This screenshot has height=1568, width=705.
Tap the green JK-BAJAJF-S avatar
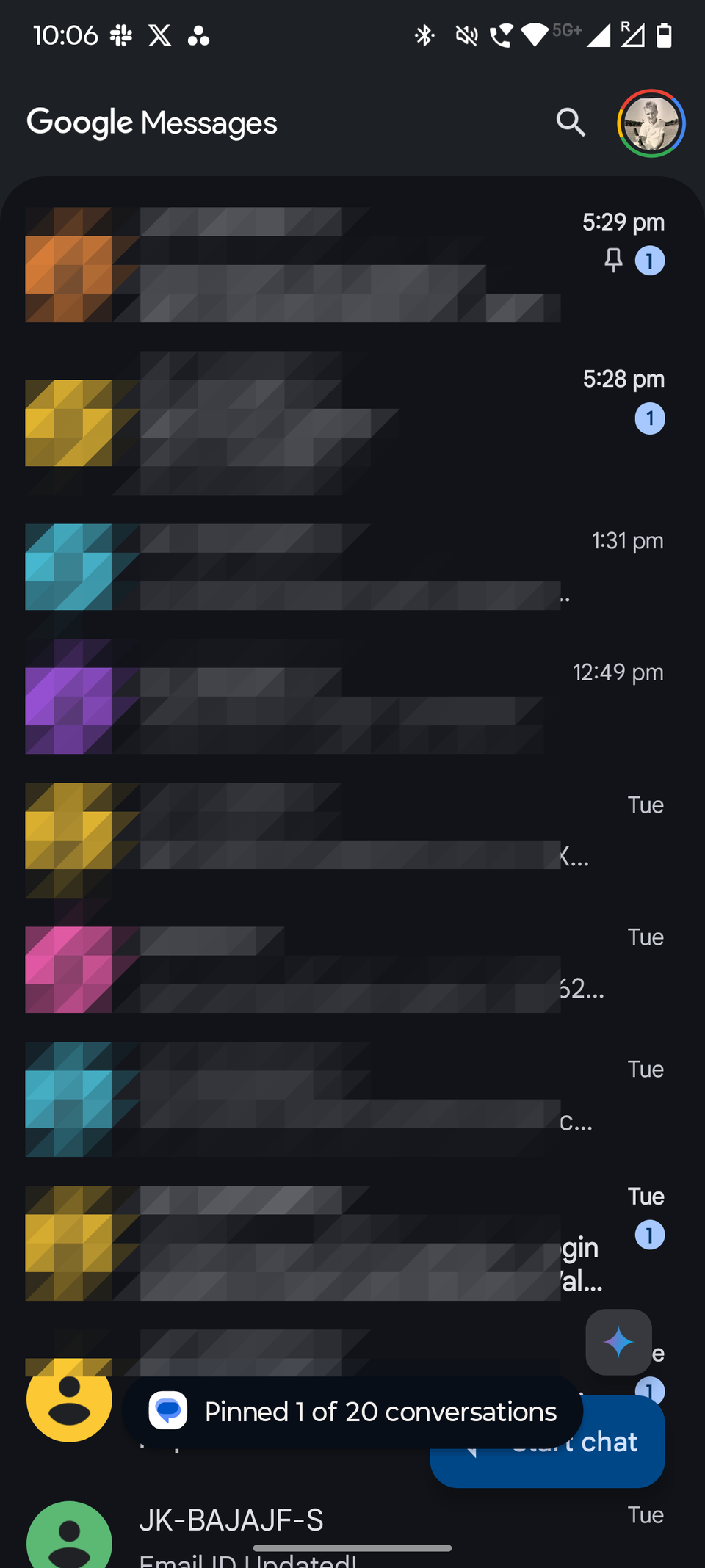69,1534
